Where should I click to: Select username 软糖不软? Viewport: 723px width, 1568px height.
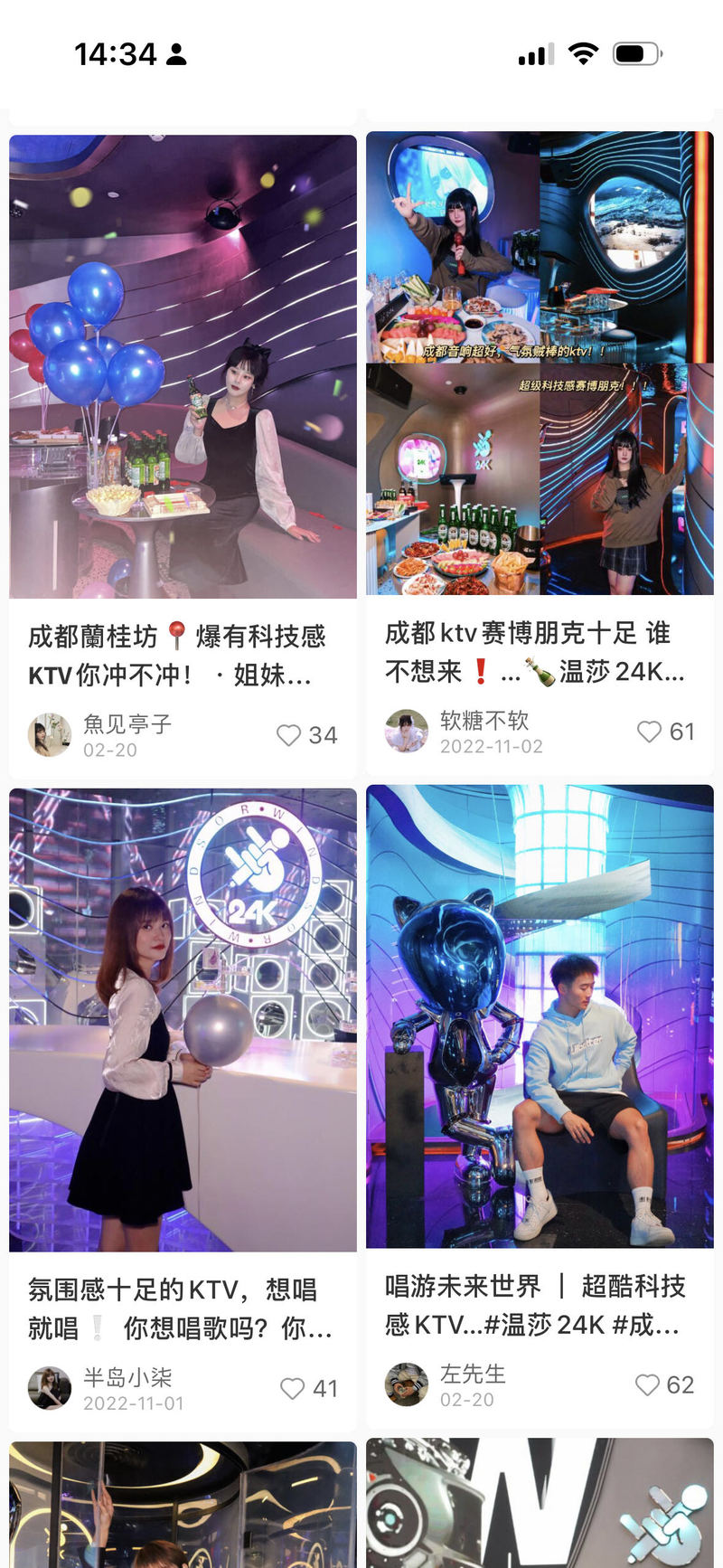click(484, 722)
